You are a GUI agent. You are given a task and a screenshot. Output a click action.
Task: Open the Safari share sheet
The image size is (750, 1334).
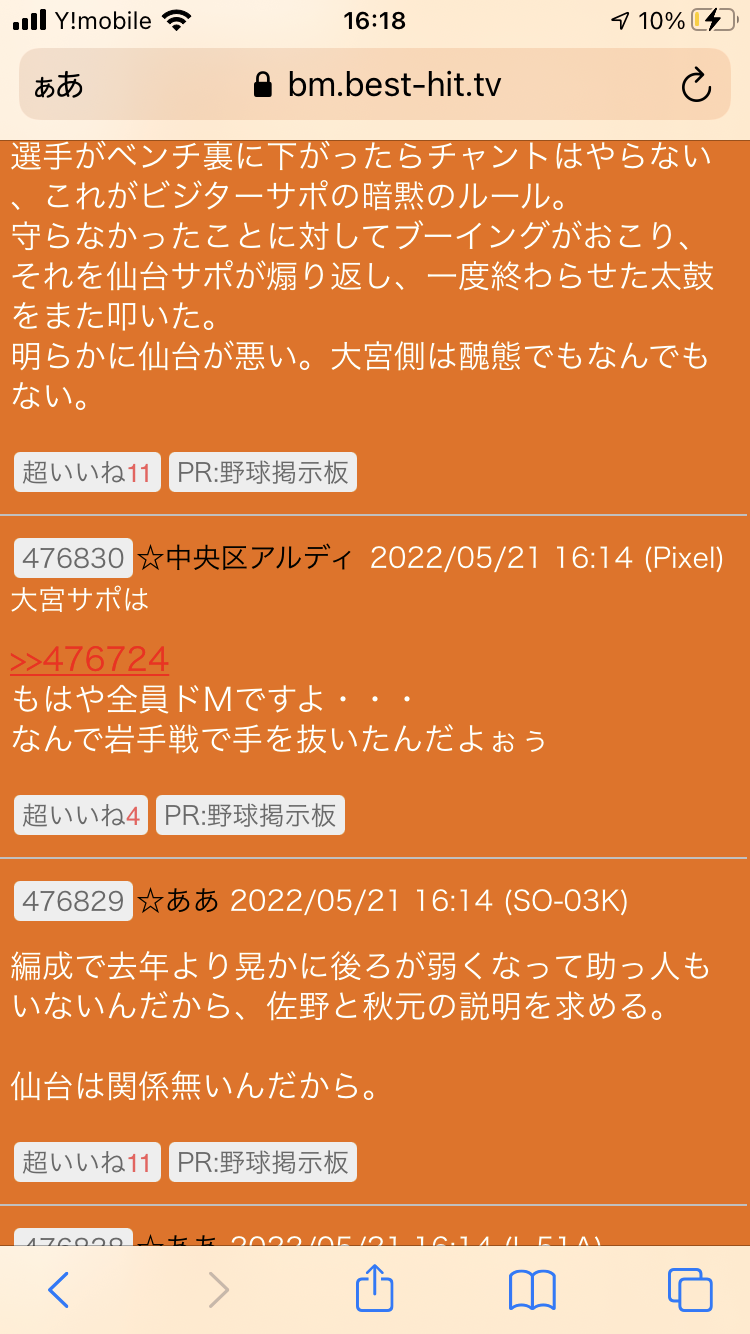click(375, 1288)
